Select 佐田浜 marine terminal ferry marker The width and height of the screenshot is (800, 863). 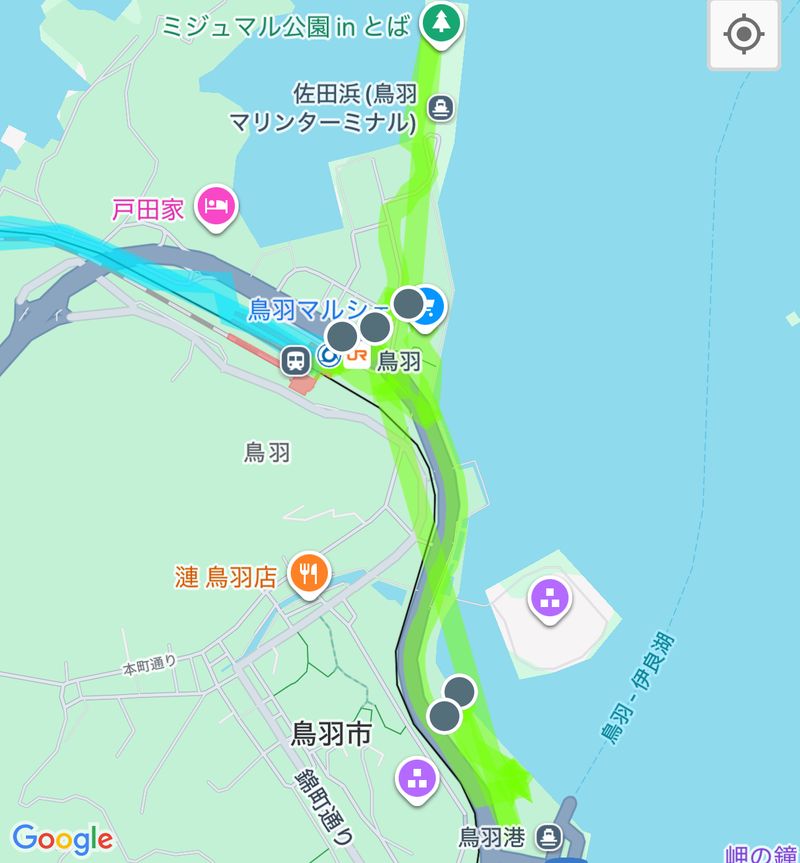coord(440,106)
